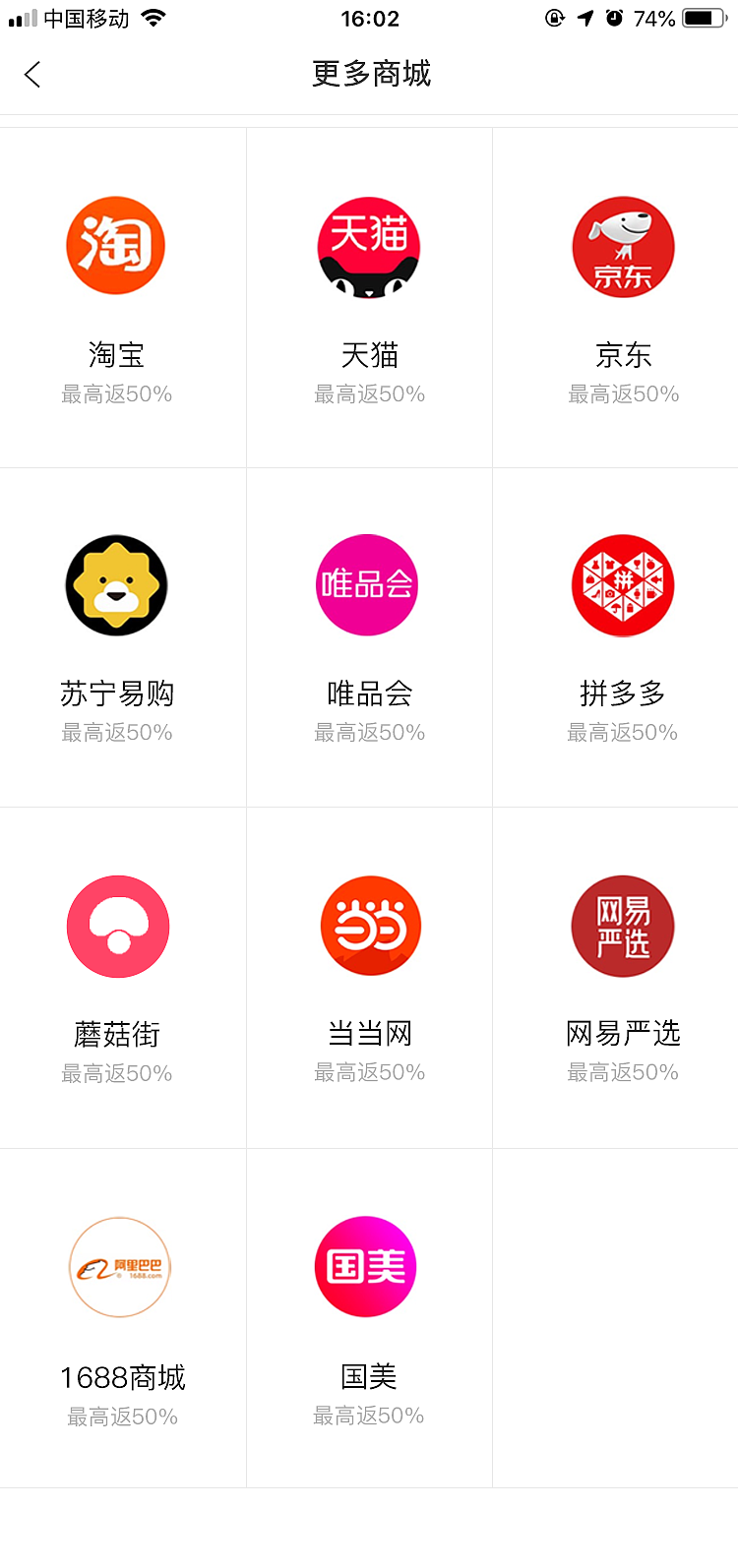Go back using the left chevron
Screen dimensions: 738x1568
tap(31, 74)
